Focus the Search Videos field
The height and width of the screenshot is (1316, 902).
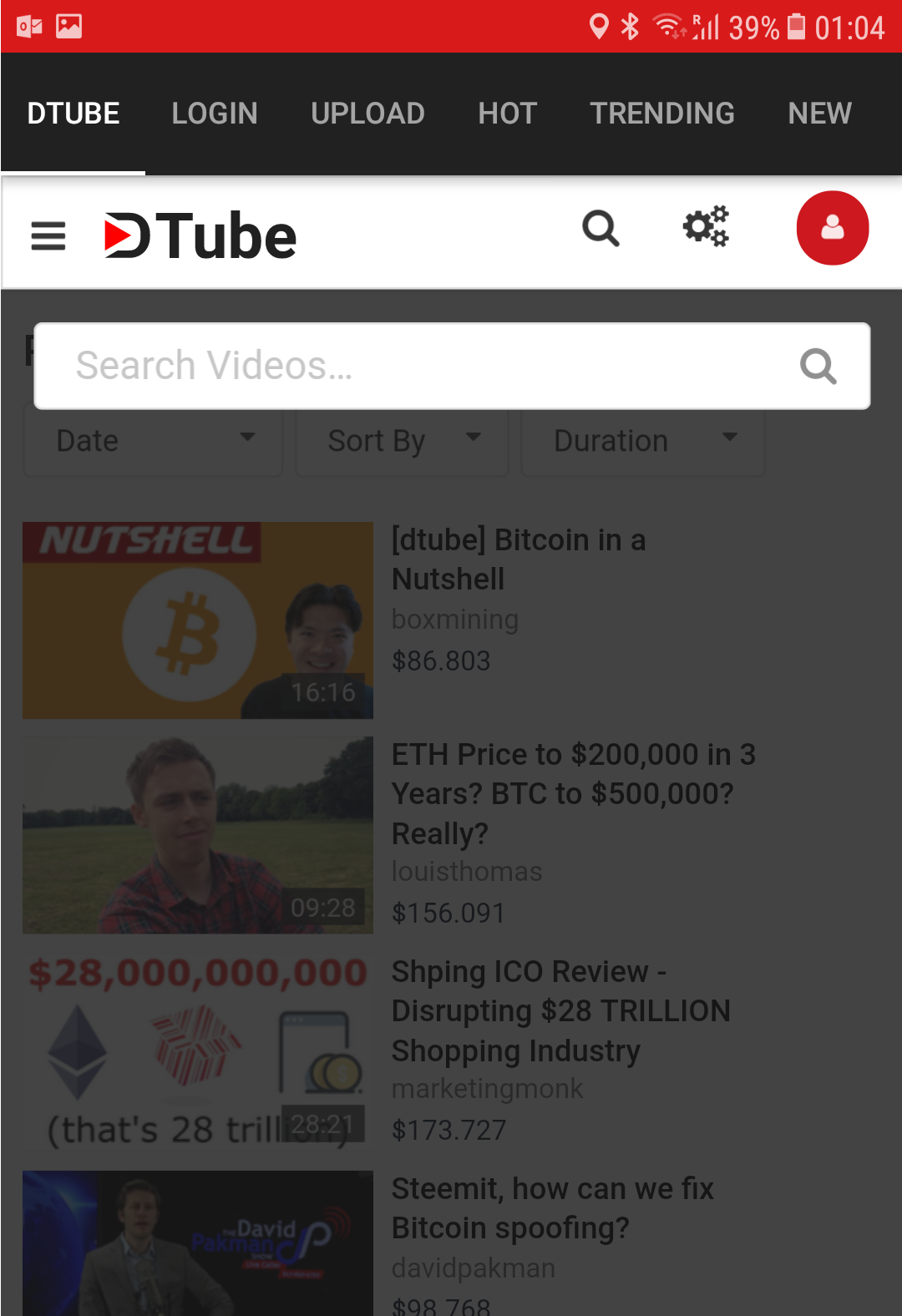point(401,366)
